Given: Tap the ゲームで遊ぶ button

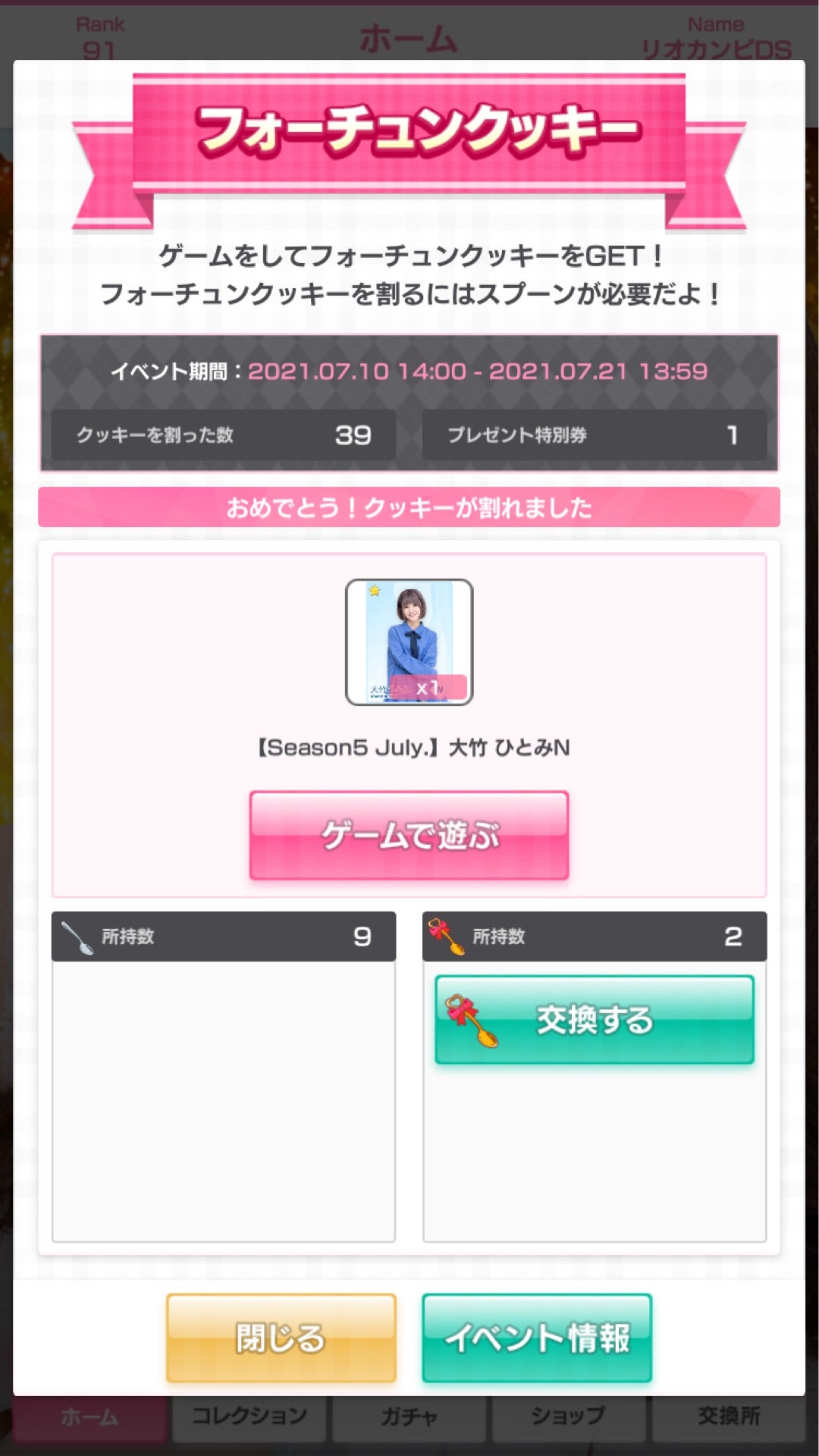Looking at the screenshot, I should click(409, 835).
